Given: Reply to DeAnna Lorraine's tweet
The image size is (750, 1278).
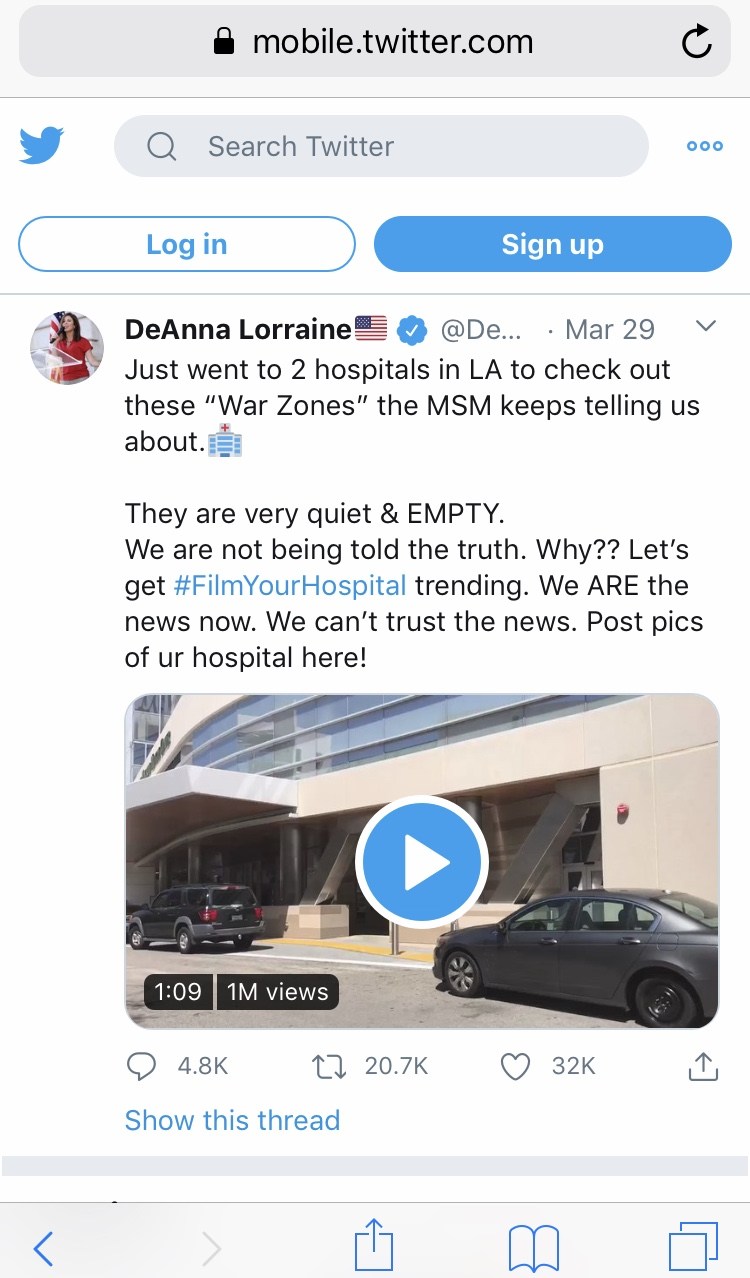Looking at the screenshot, I should pos(142,1067).
